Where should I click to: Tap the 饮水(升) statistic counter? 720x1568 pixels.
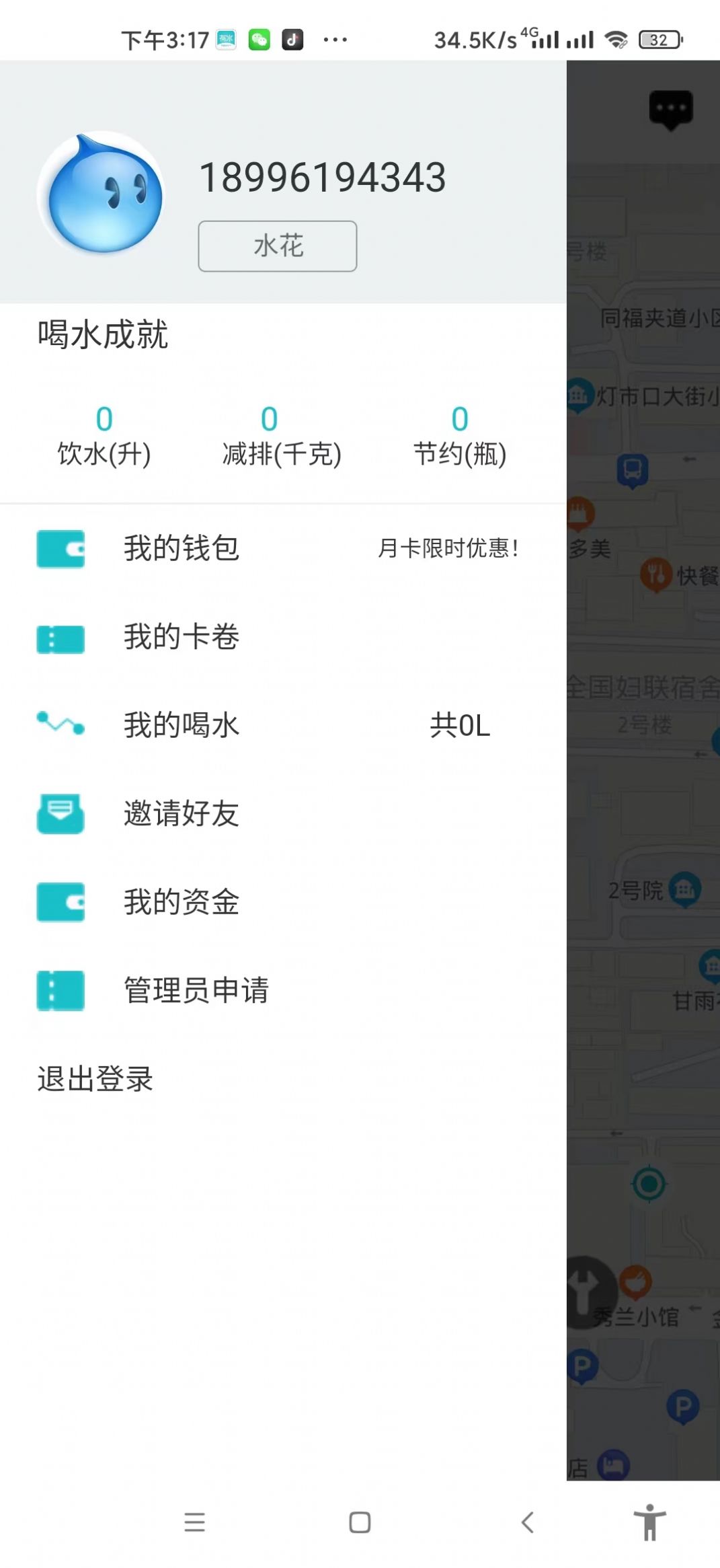pos(103,434)
